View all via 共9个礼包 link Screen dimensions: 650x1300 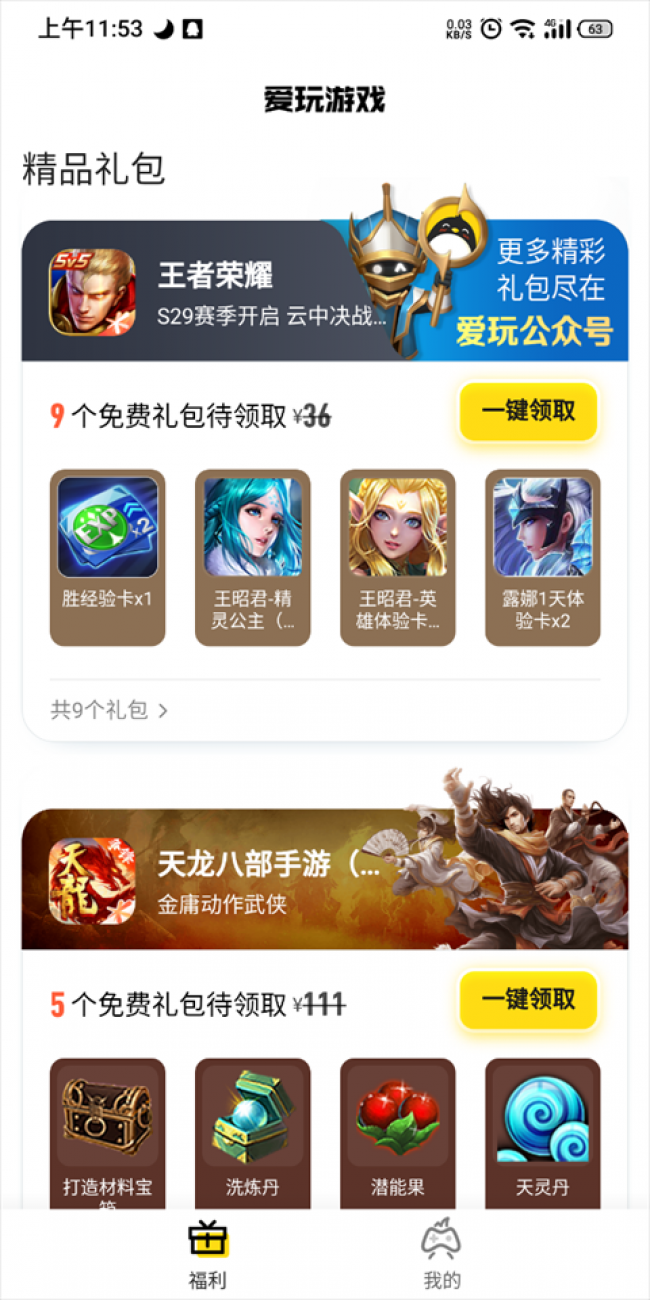tap(110, 710)
